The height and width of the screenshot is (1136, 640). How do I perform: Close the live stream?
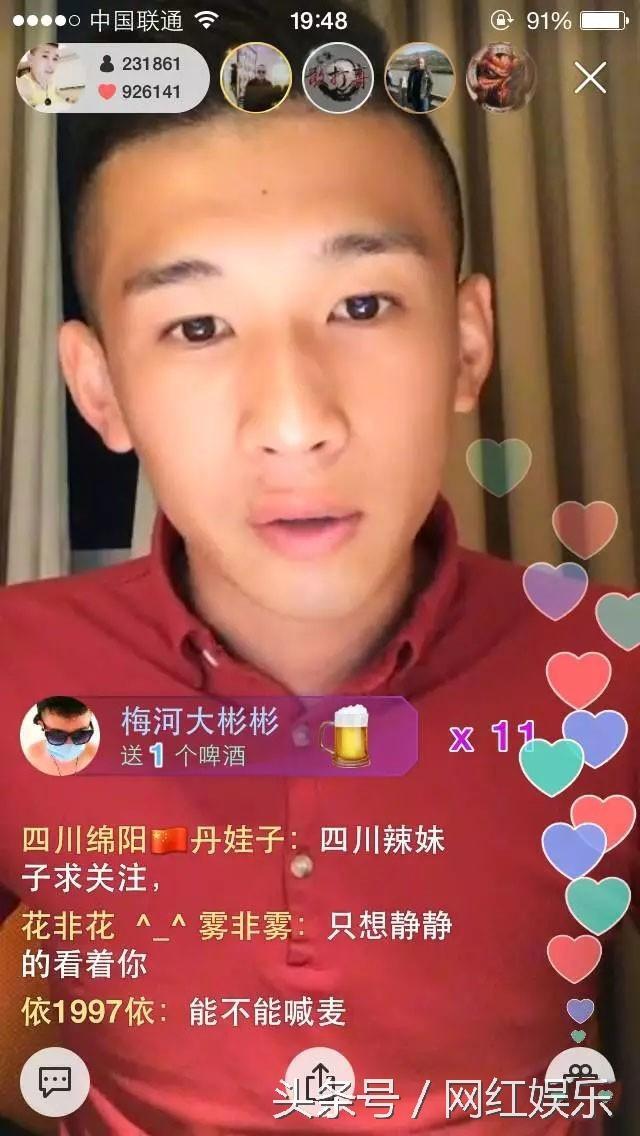(x=590, y=77)
